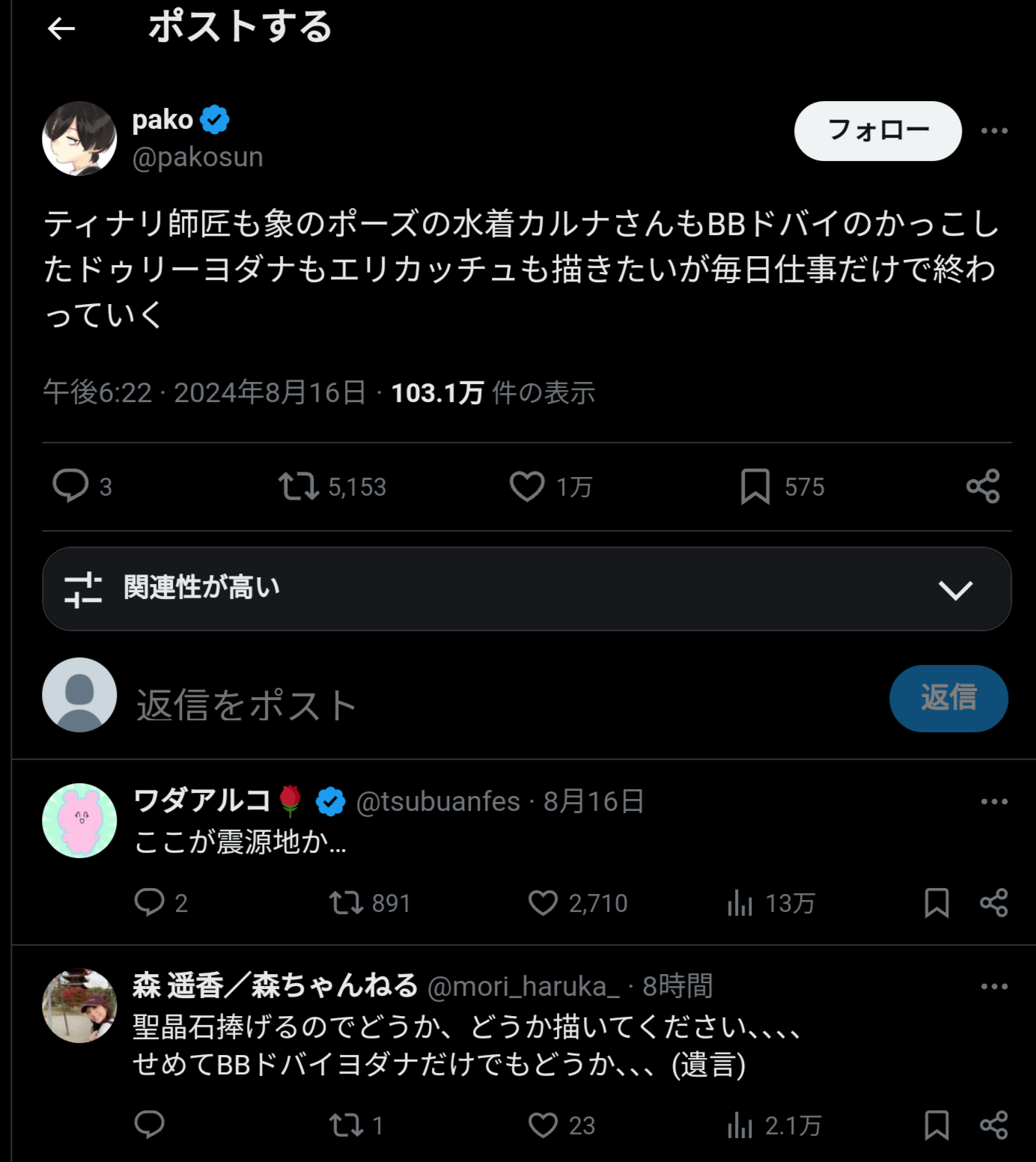Repost ワダアルコ's reply
The height and width of the screenshot is (1162, 1036).
tap(347, 903)
